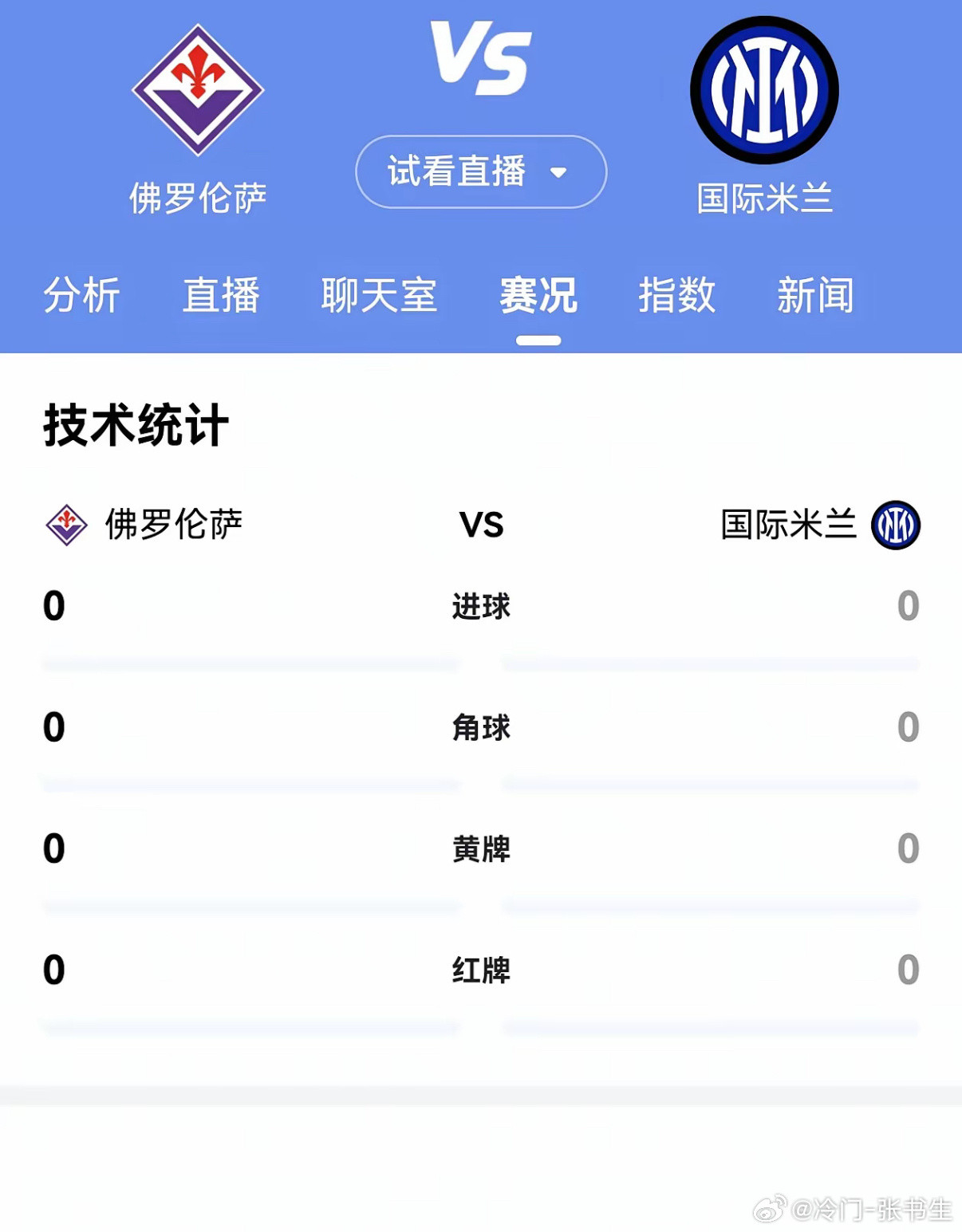Click the dropdown arrow beside 试看直播

(558, 171)
